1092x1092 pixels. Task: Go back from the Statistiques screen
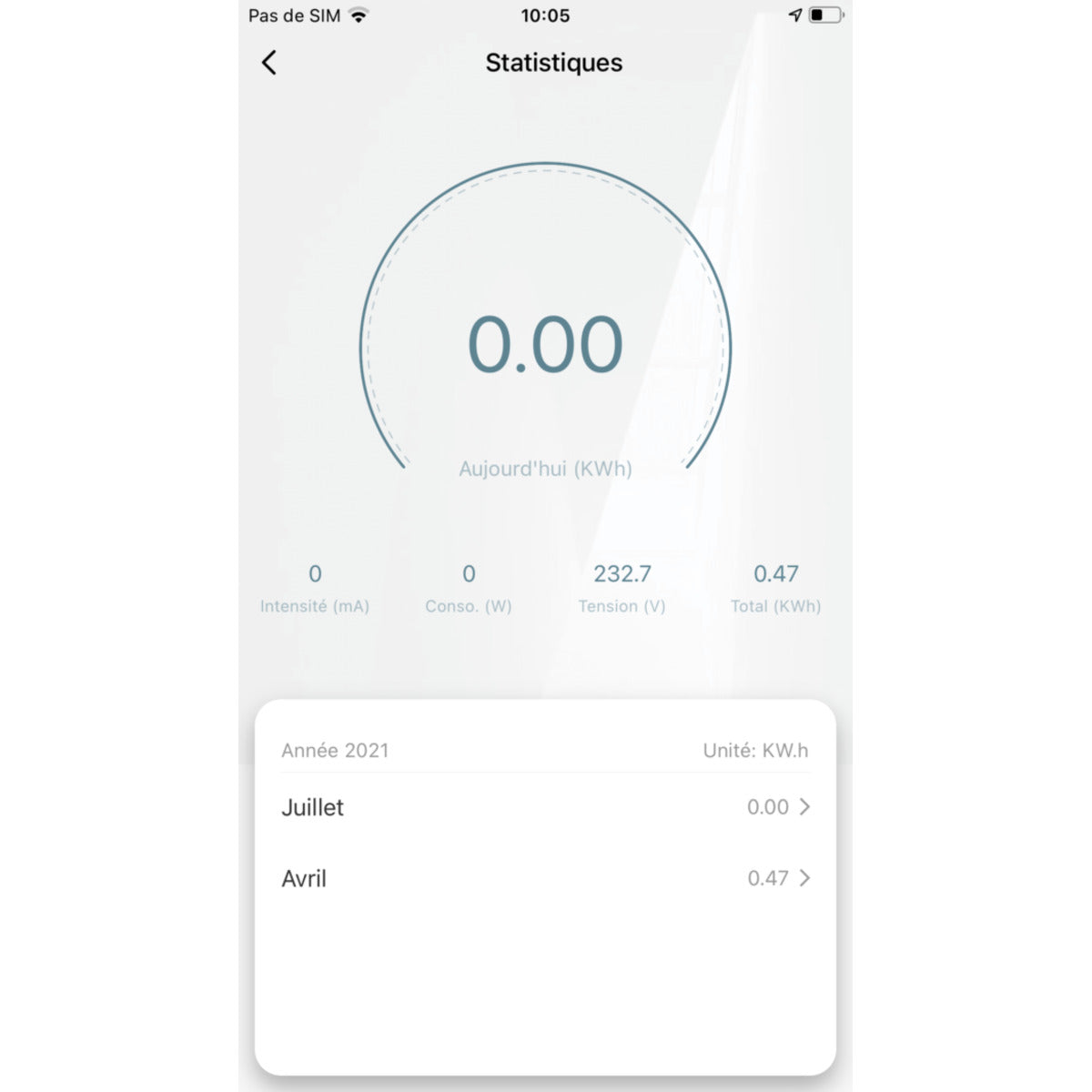click(x=268, y=63)
